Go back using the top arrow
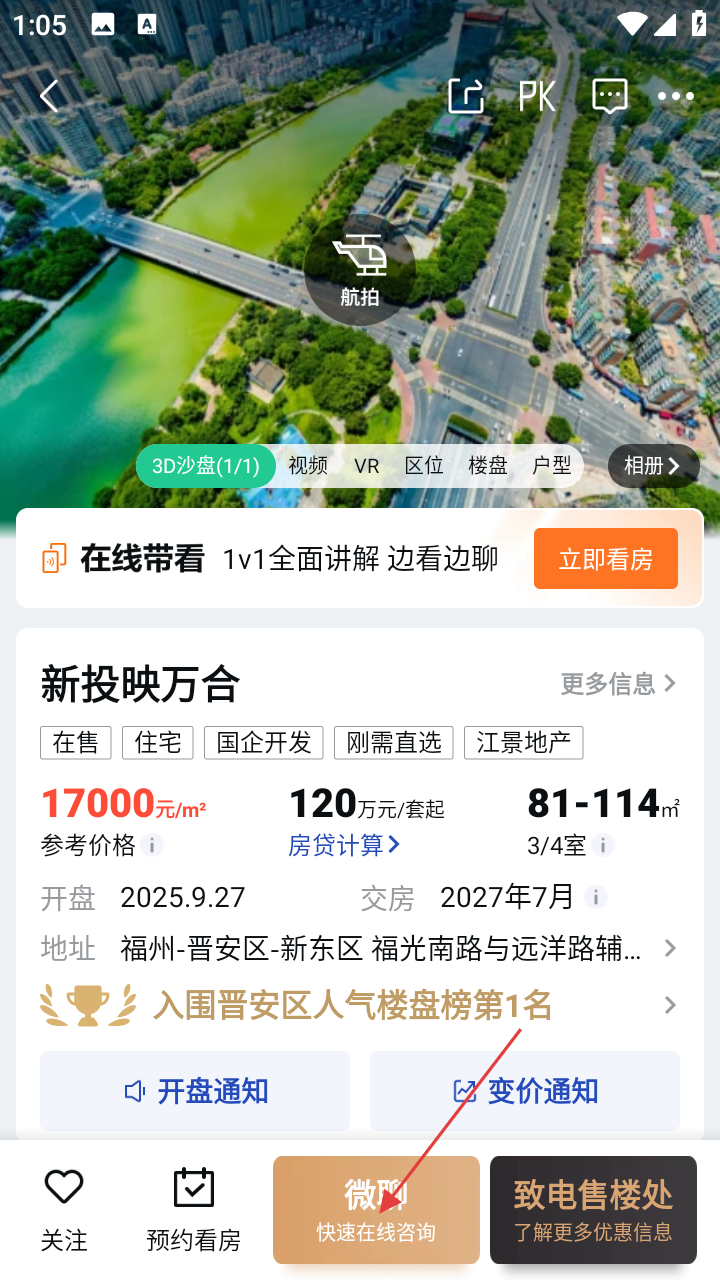This screenshot has width=720, height=1280. tap(49, 96)
